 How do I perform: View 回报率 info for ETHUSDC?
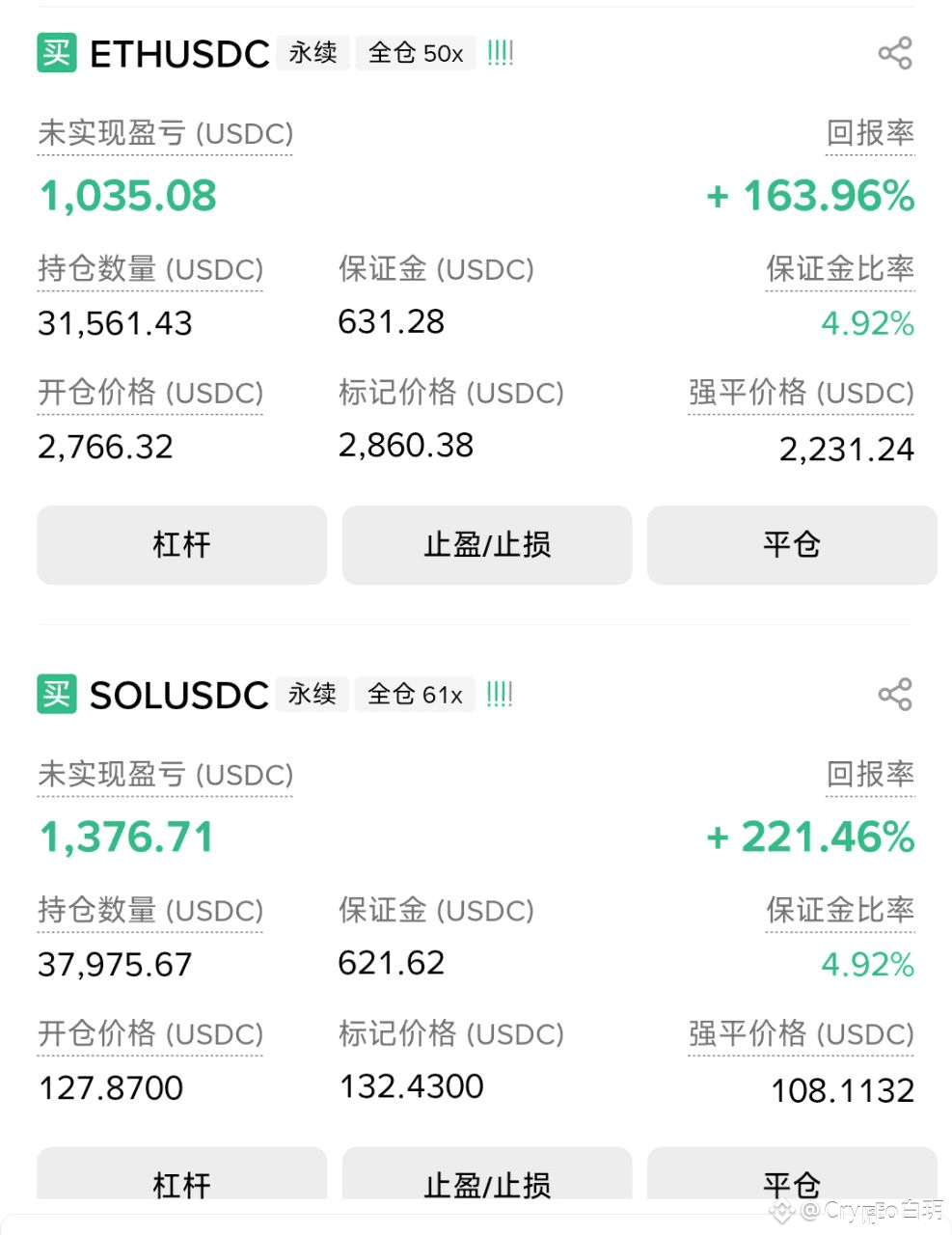(870, 133)
